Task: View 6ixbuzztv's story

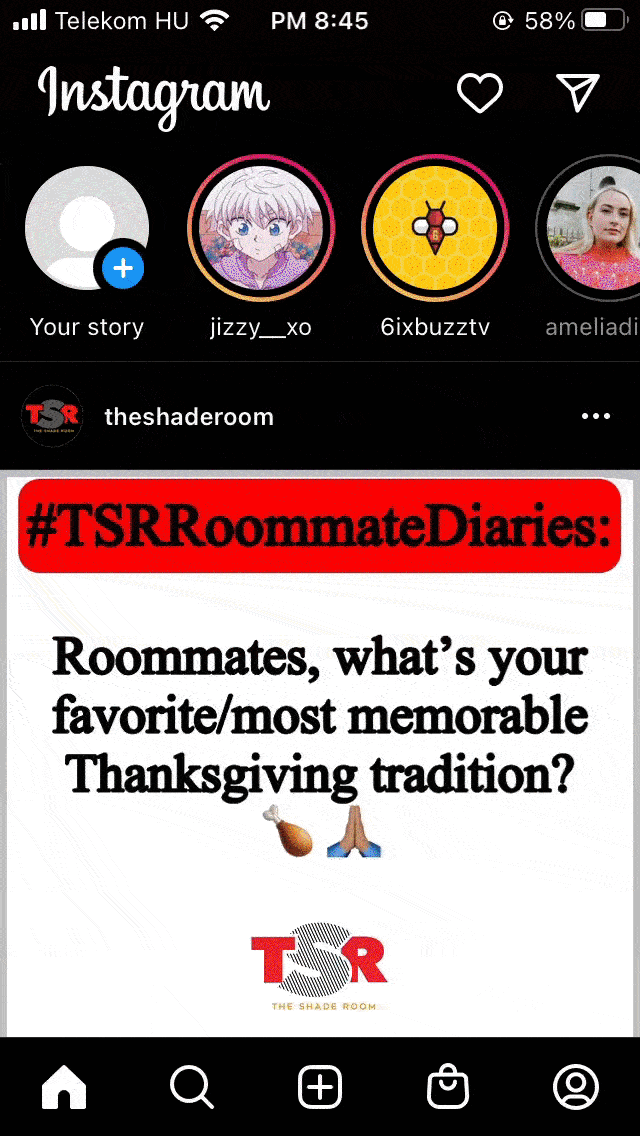Action: [x=435, y=229]
